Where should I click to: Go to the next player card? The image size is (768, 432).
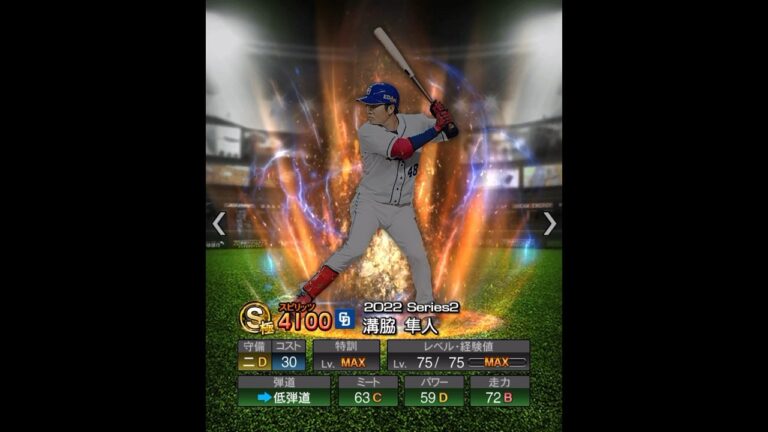click(549, 223)
